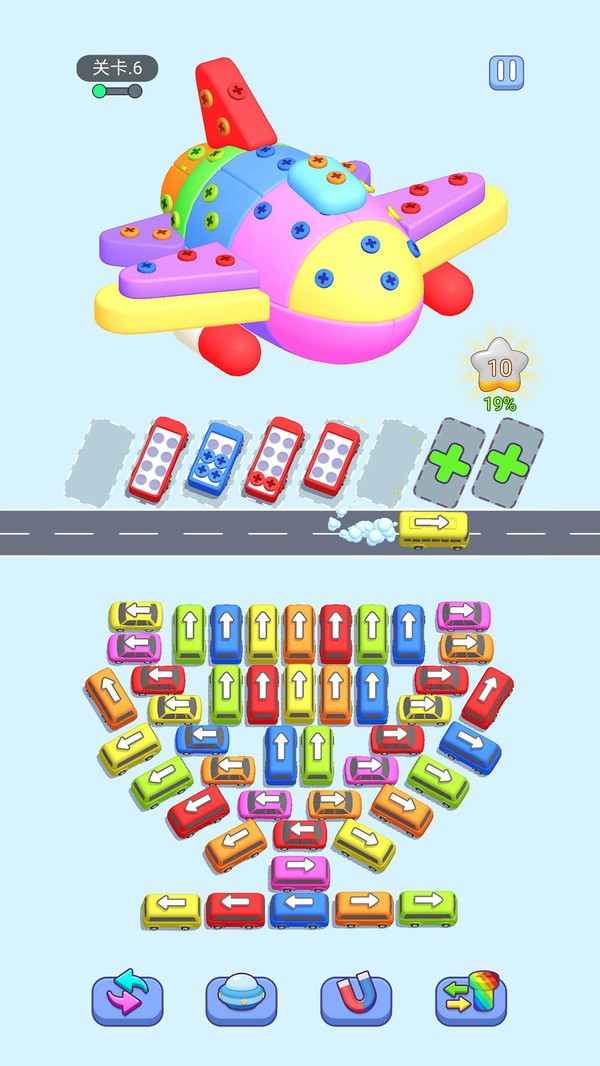Tap the pink car above bottom row
Viewport: 600px width, 1066px height.
[299, 870]
